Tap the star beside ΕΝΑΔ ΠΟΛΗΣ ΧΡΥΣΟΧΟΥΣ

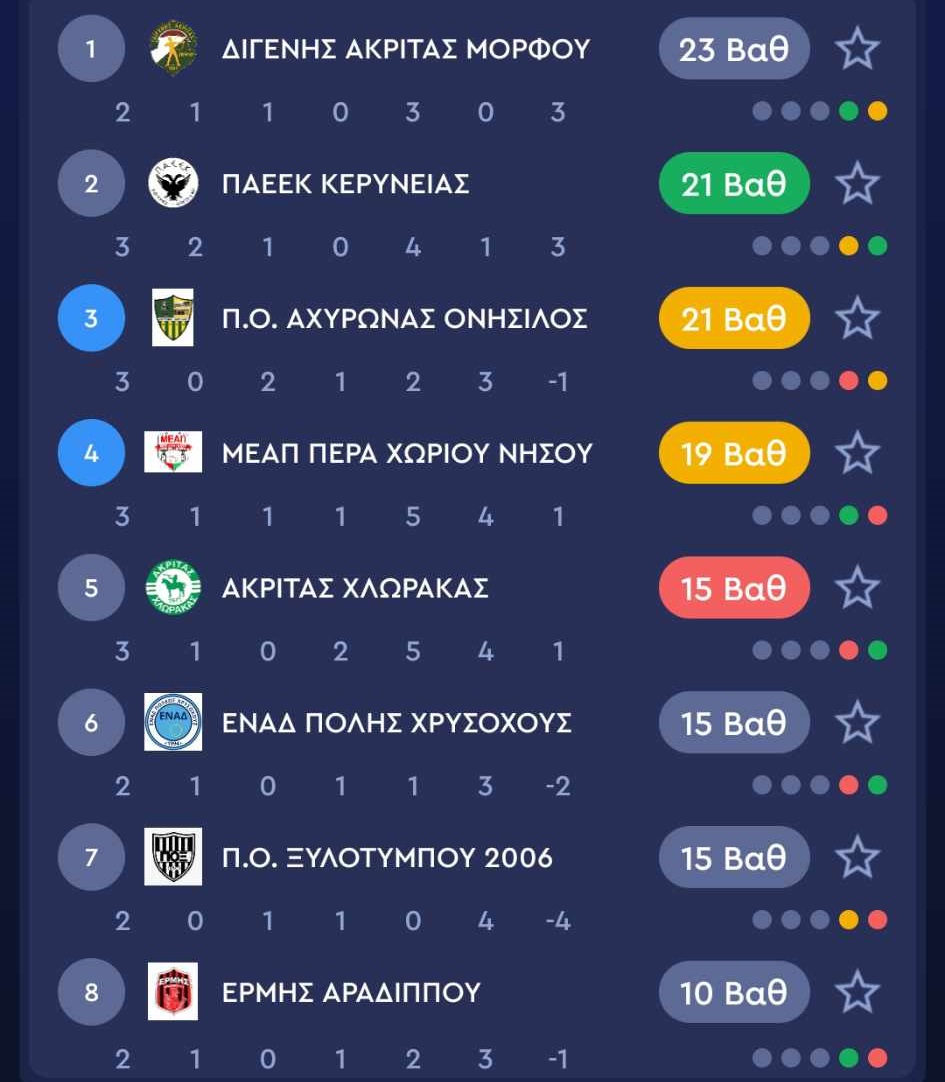coord(857,723)
